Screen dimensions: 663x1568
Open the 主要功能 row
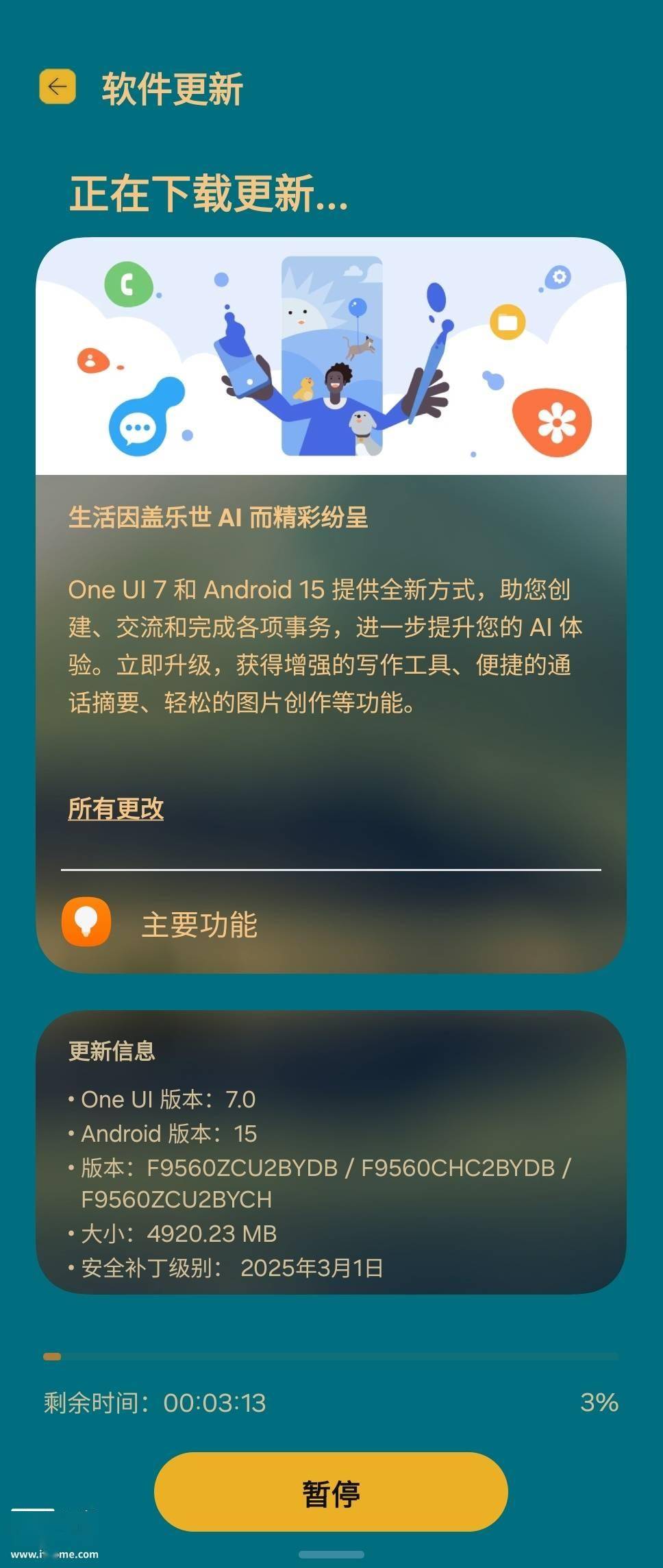(199, 924)
